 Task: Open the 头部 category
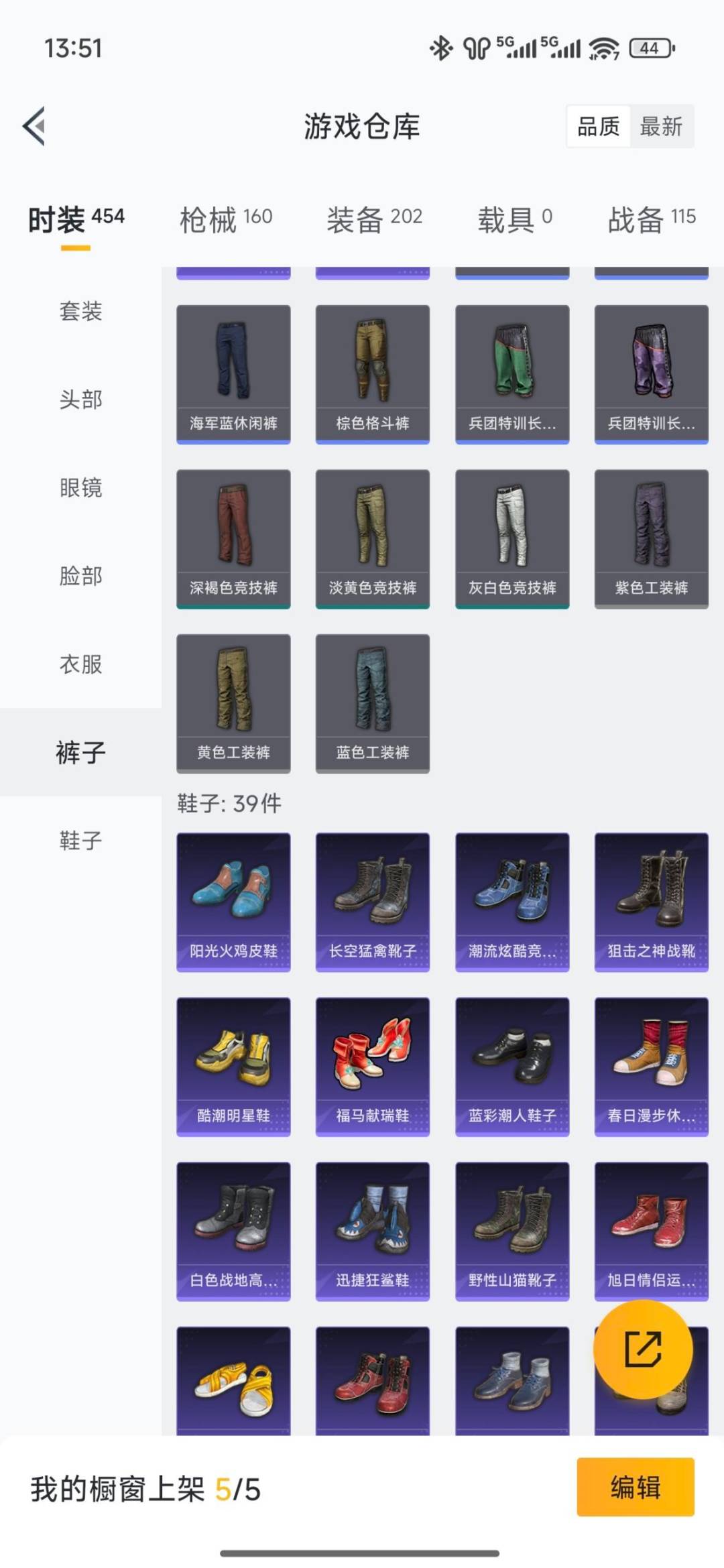point(78,400)
